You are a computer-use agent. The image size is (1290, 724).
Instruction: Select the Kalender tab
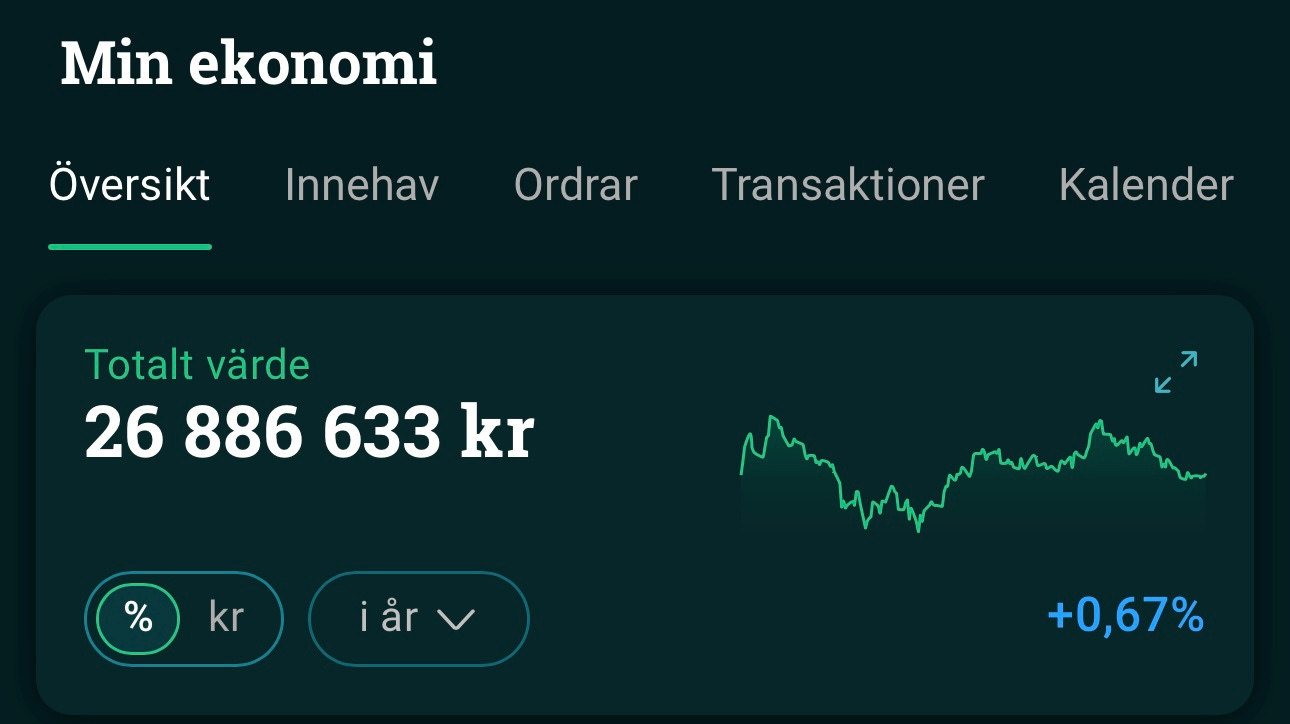pyautogui.click(x=1145, y=186)
